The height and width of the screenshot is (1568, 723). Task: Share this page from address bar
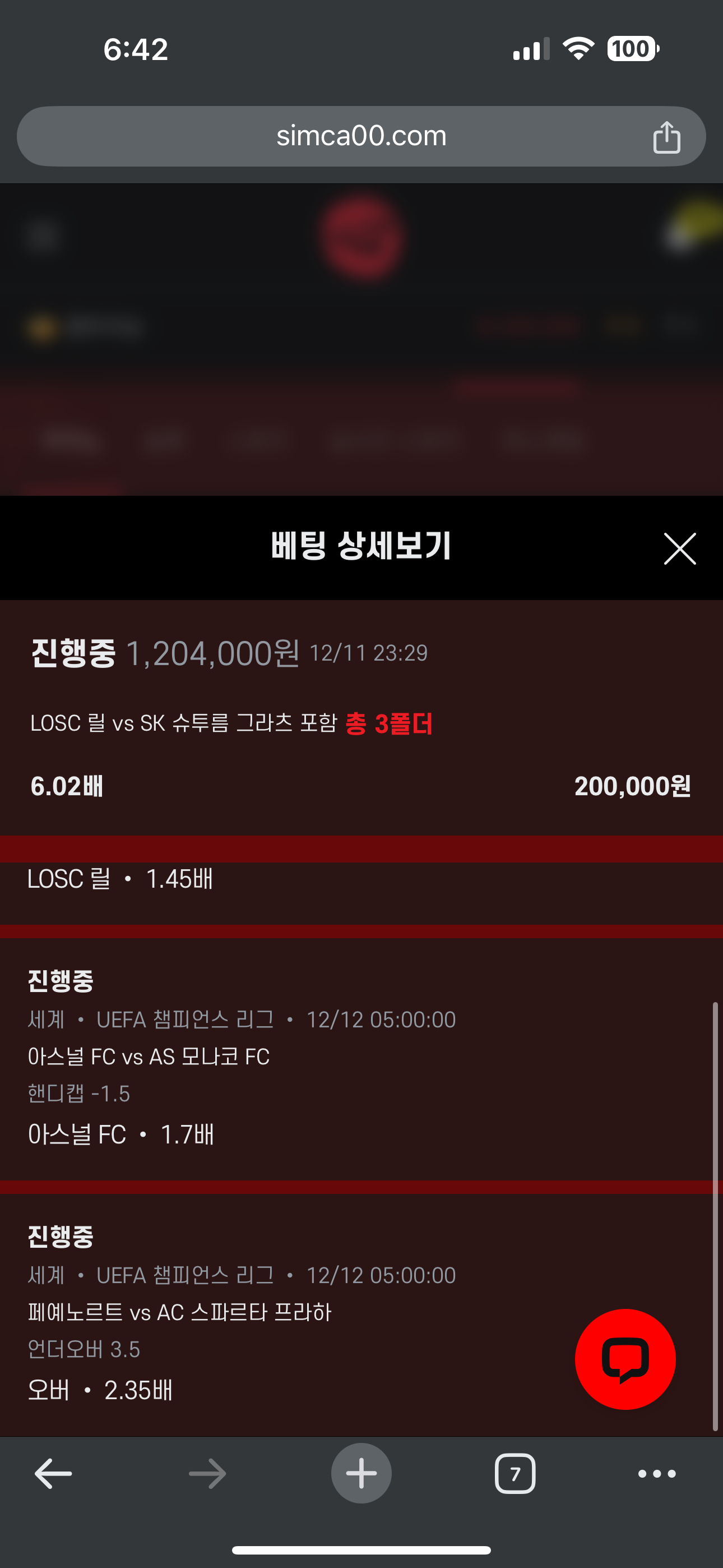pyautogui.click(x=666, y=137)
